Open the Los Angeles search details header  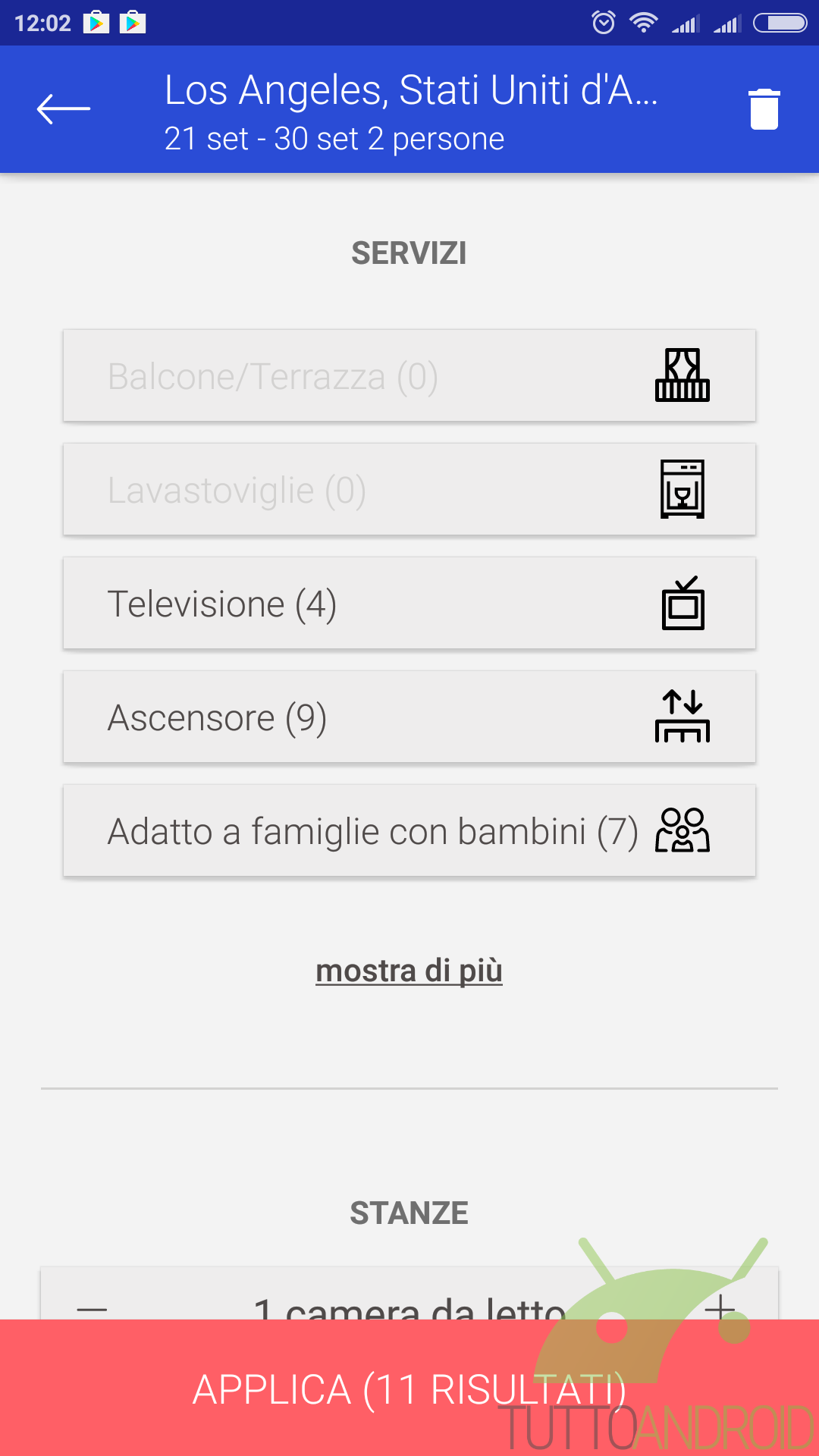point(411,112)
